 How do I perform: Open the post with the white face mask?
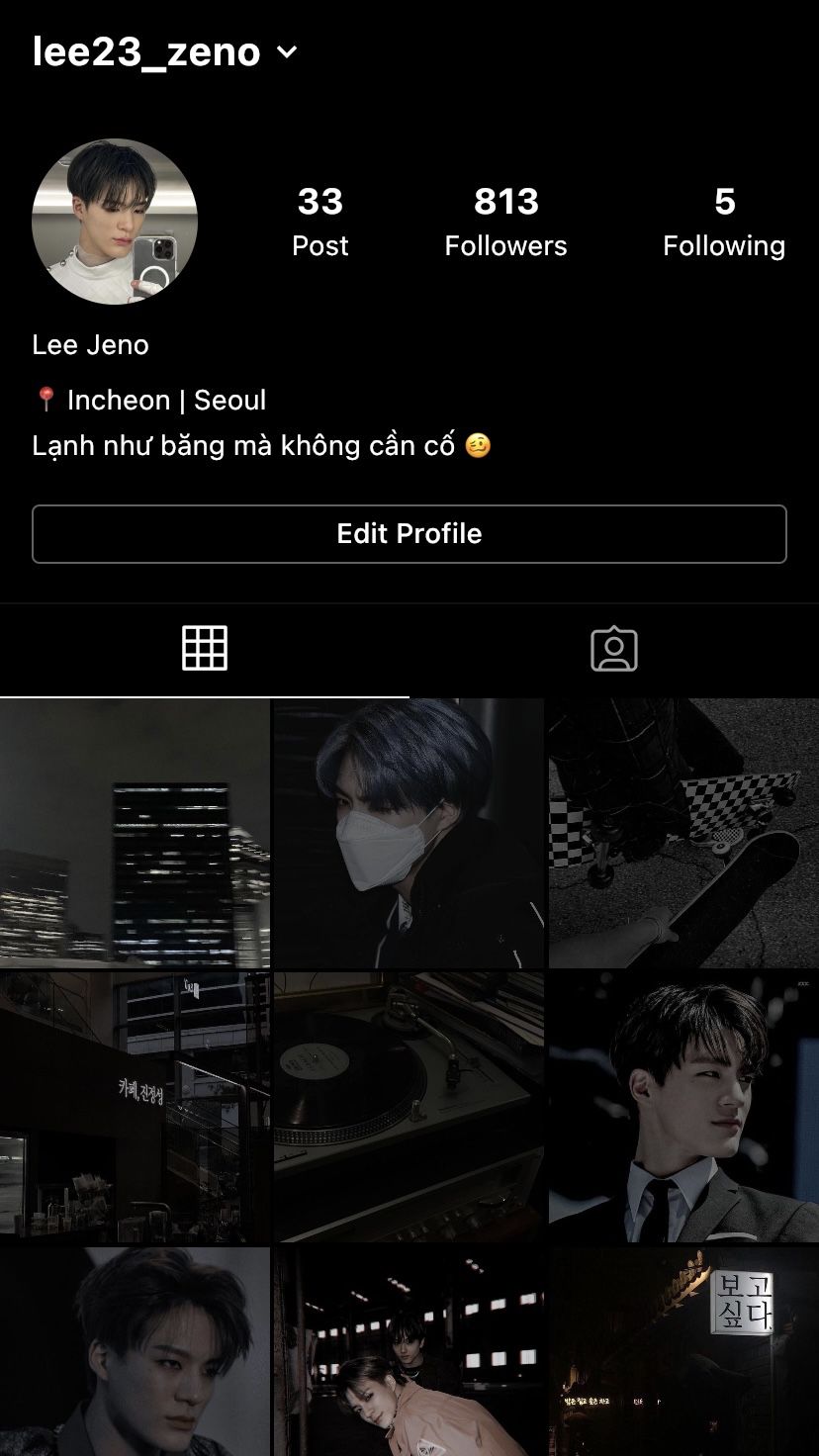point(409,833)
